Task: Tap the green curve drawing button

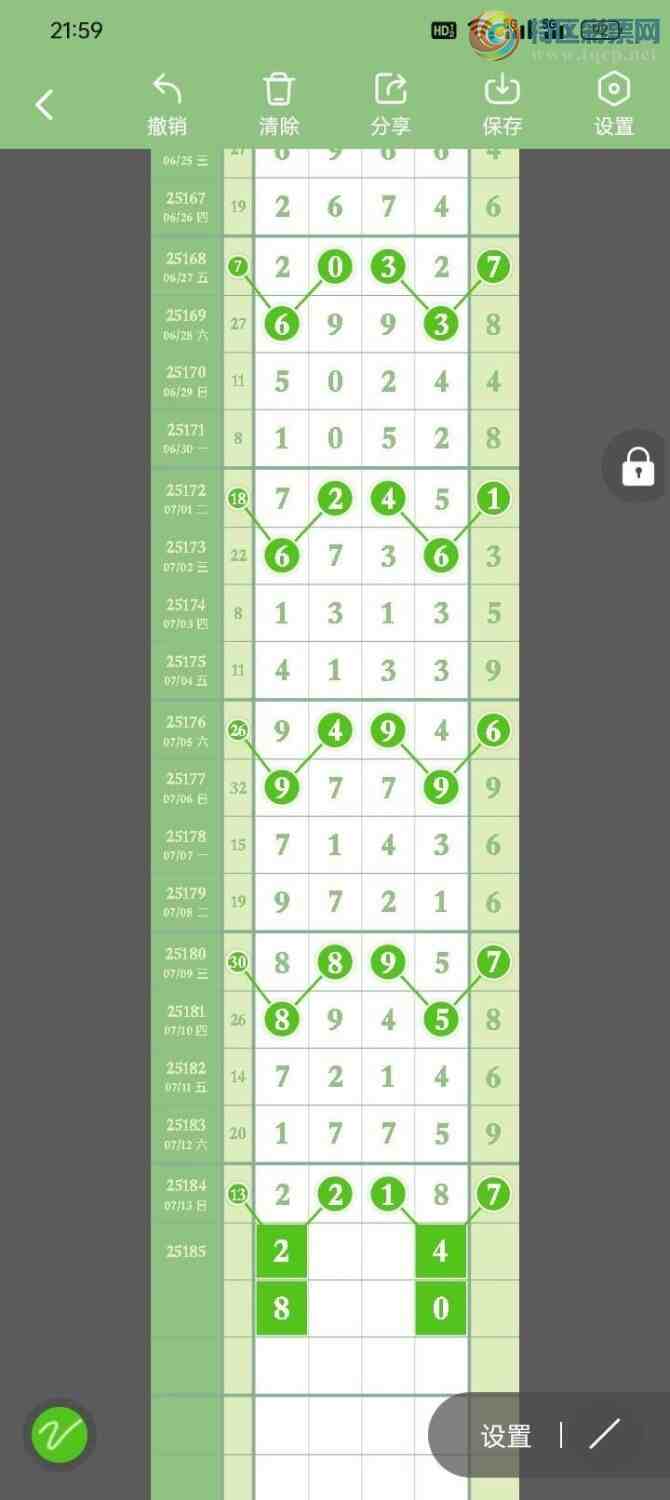Action: 60,1435
